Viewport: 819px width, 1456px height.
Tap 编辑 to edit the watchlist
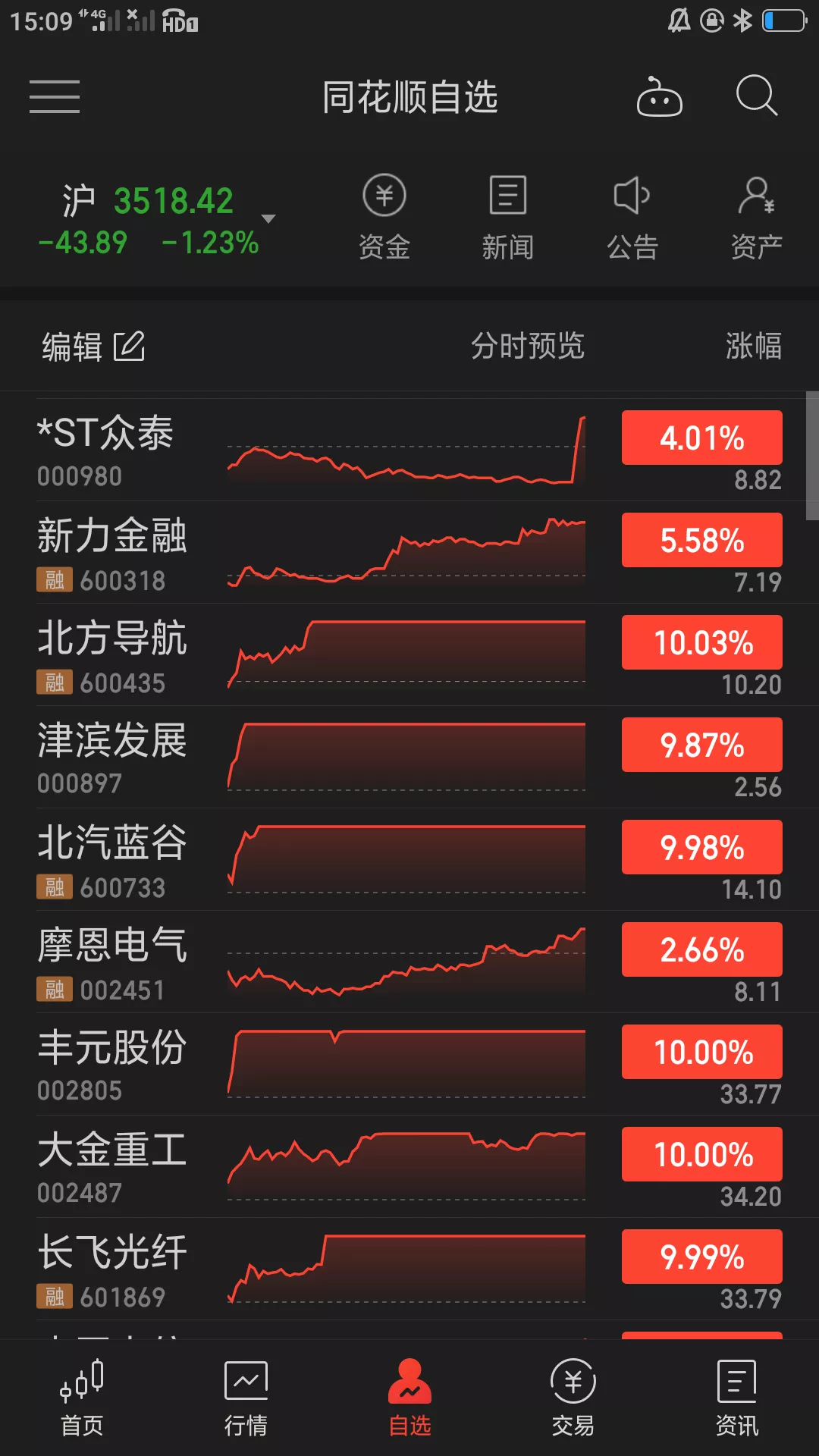click(x=93, y=347)
